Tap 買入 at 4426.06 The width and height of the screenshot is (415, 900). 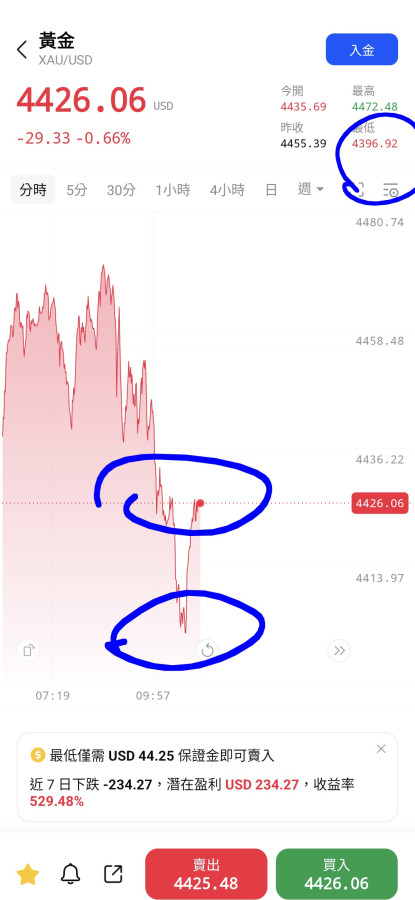coord(336,874)
